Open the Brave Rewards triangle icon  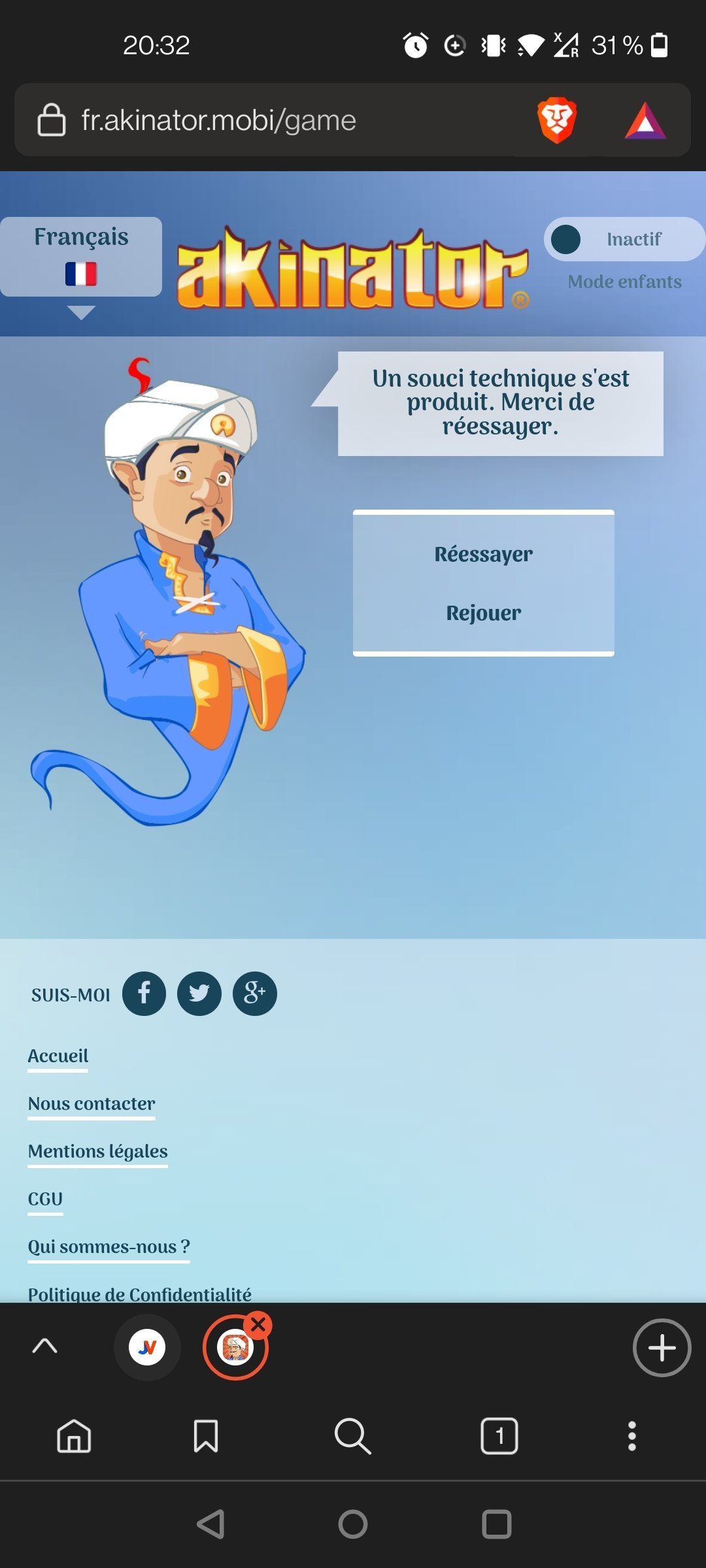pyautogui.click(x=645, y=121)
